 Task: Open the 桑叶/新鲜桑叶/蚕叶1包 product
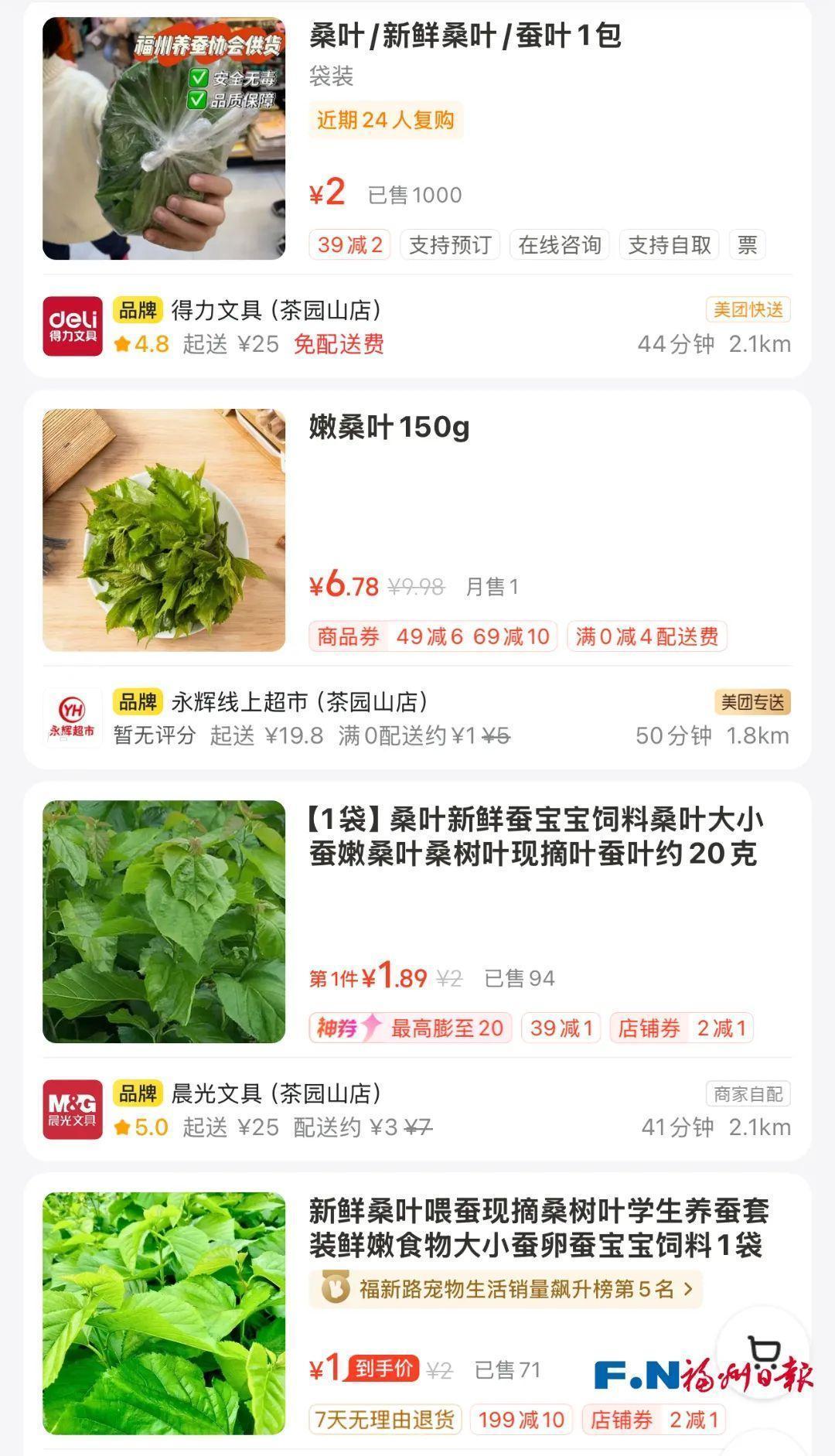(x=465, y=36)
